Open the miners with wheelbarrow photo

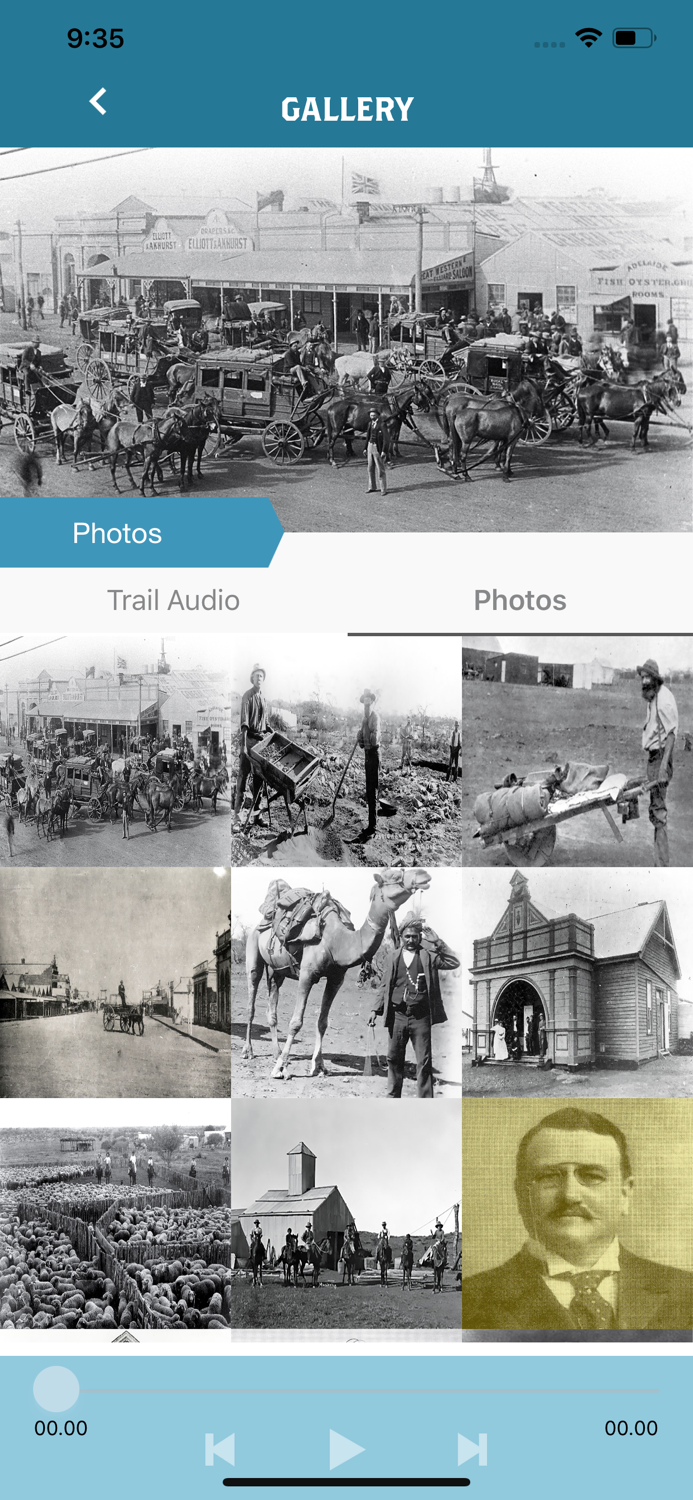tap(346, 751)
